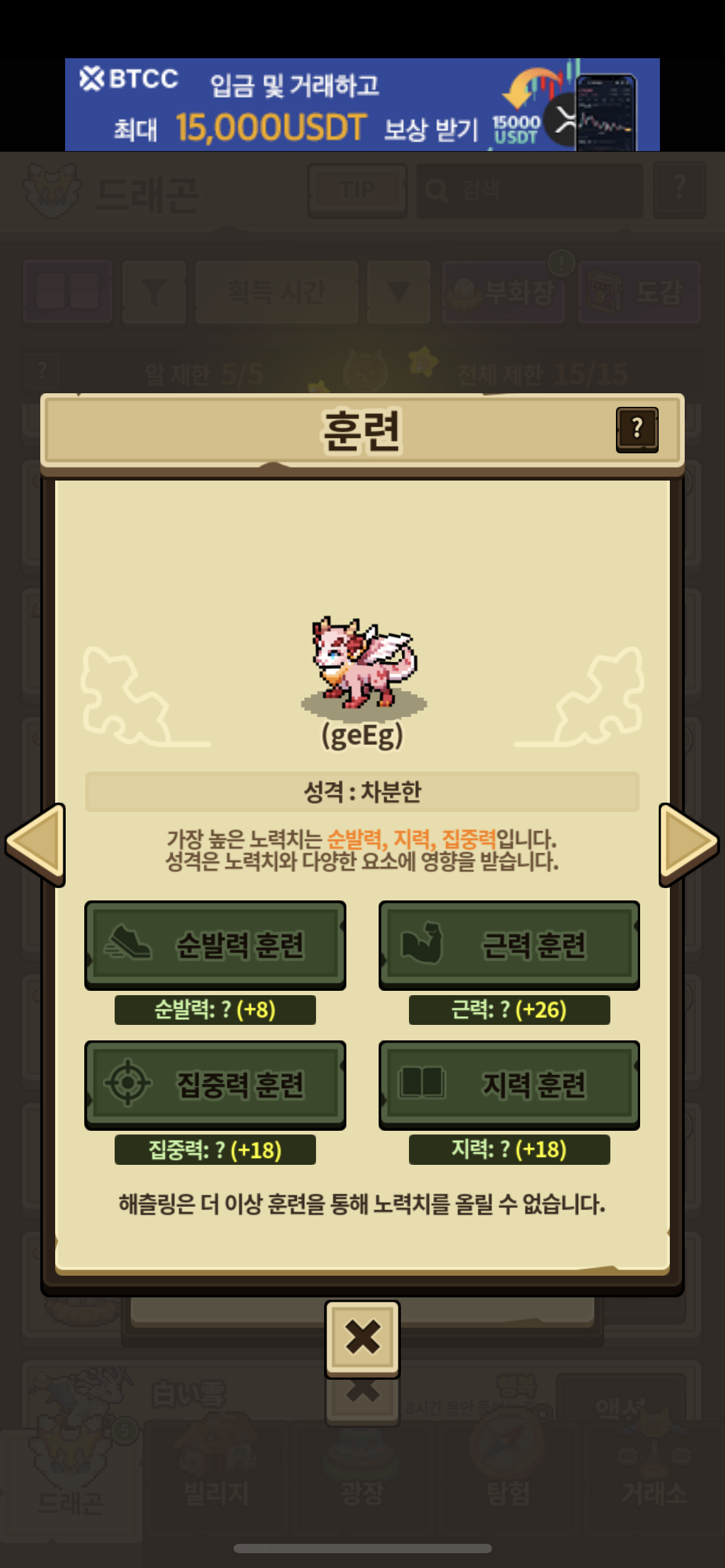Open the training help question mark
Screen dimensions: 725x1568
click(637, 429)
